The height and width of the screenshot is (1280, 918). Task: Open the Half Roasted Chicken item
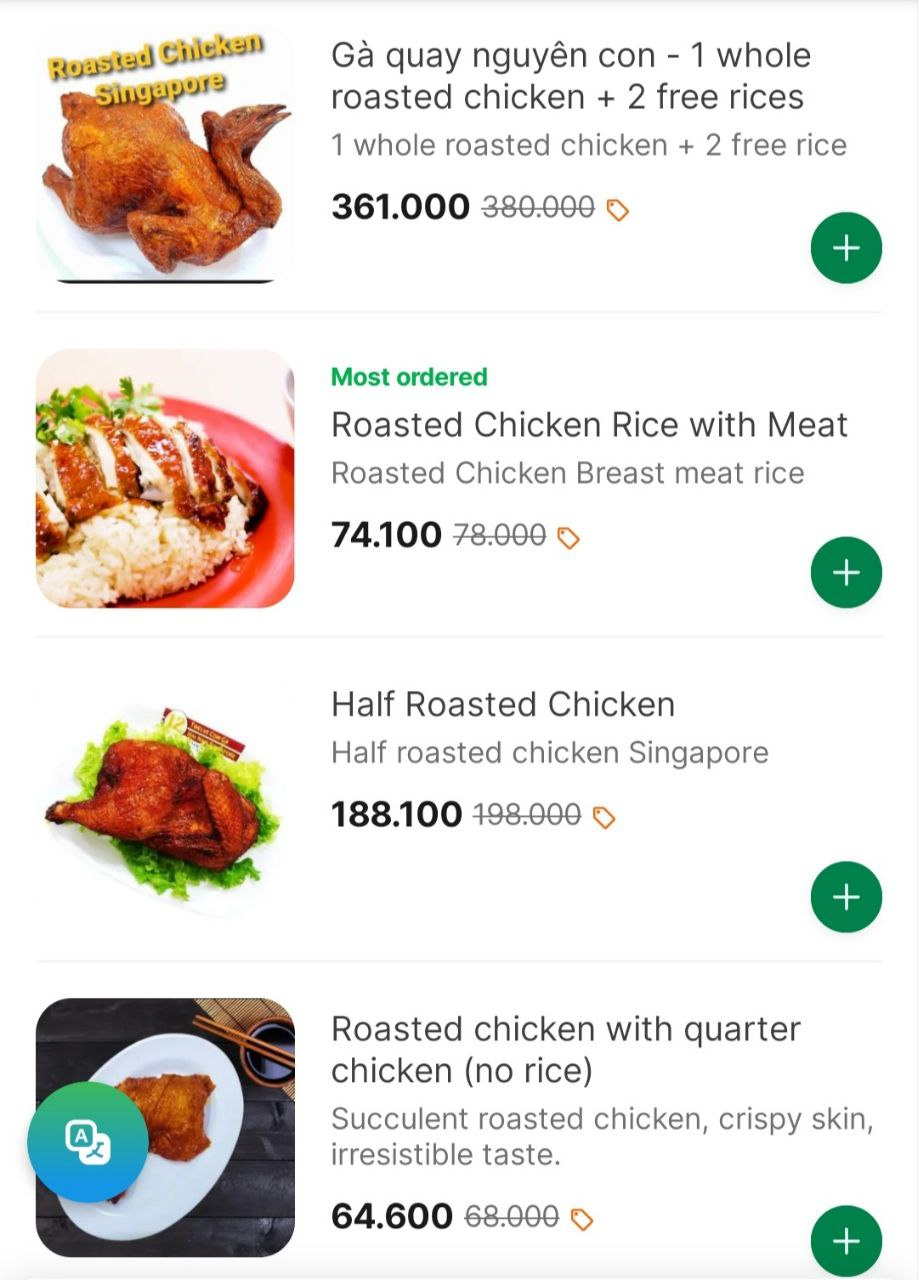pos(503,705)
